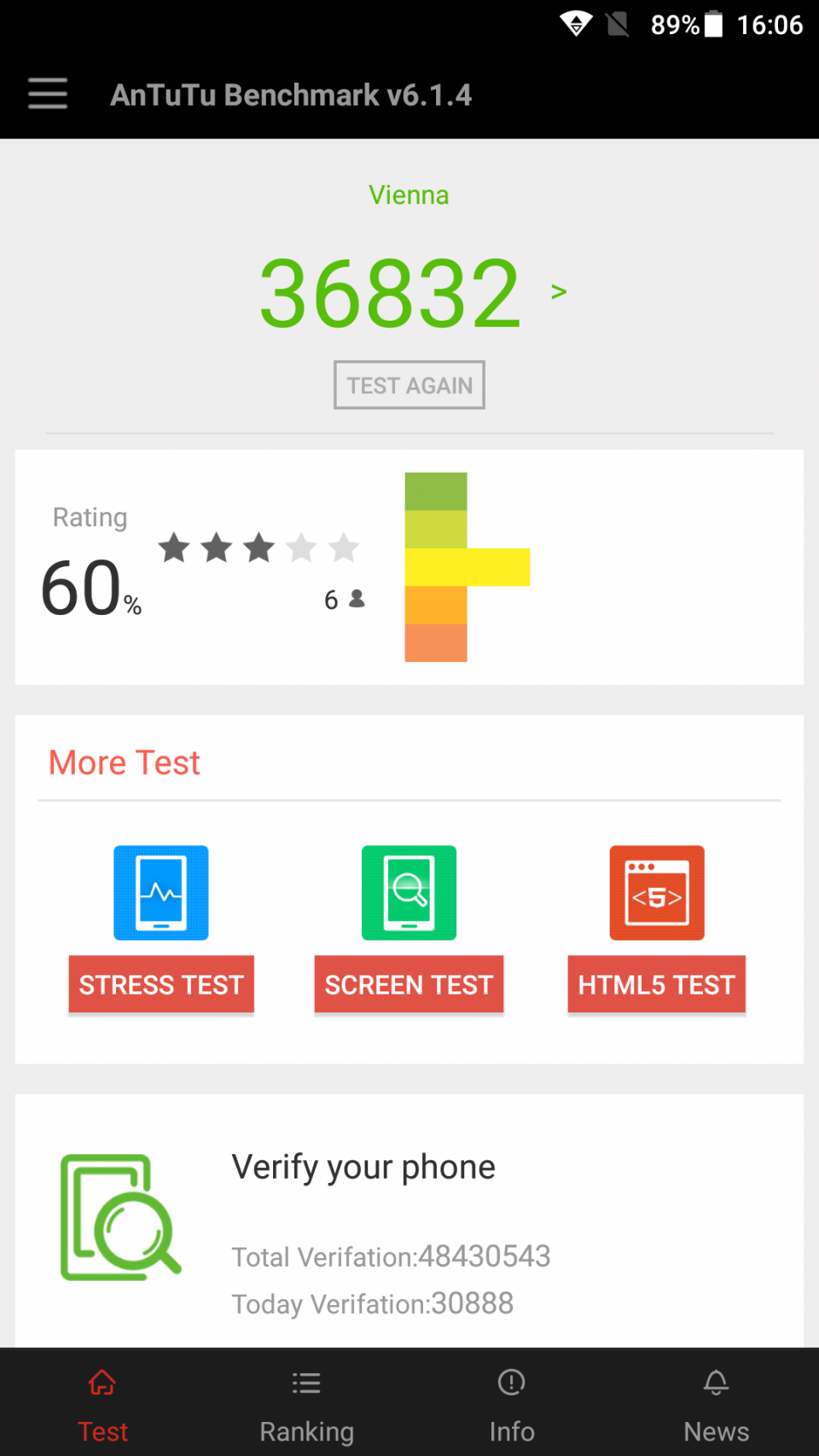Open Verify your phone card
The height and width of the screenshot is (1456, 819).
tap(409, 1220)
